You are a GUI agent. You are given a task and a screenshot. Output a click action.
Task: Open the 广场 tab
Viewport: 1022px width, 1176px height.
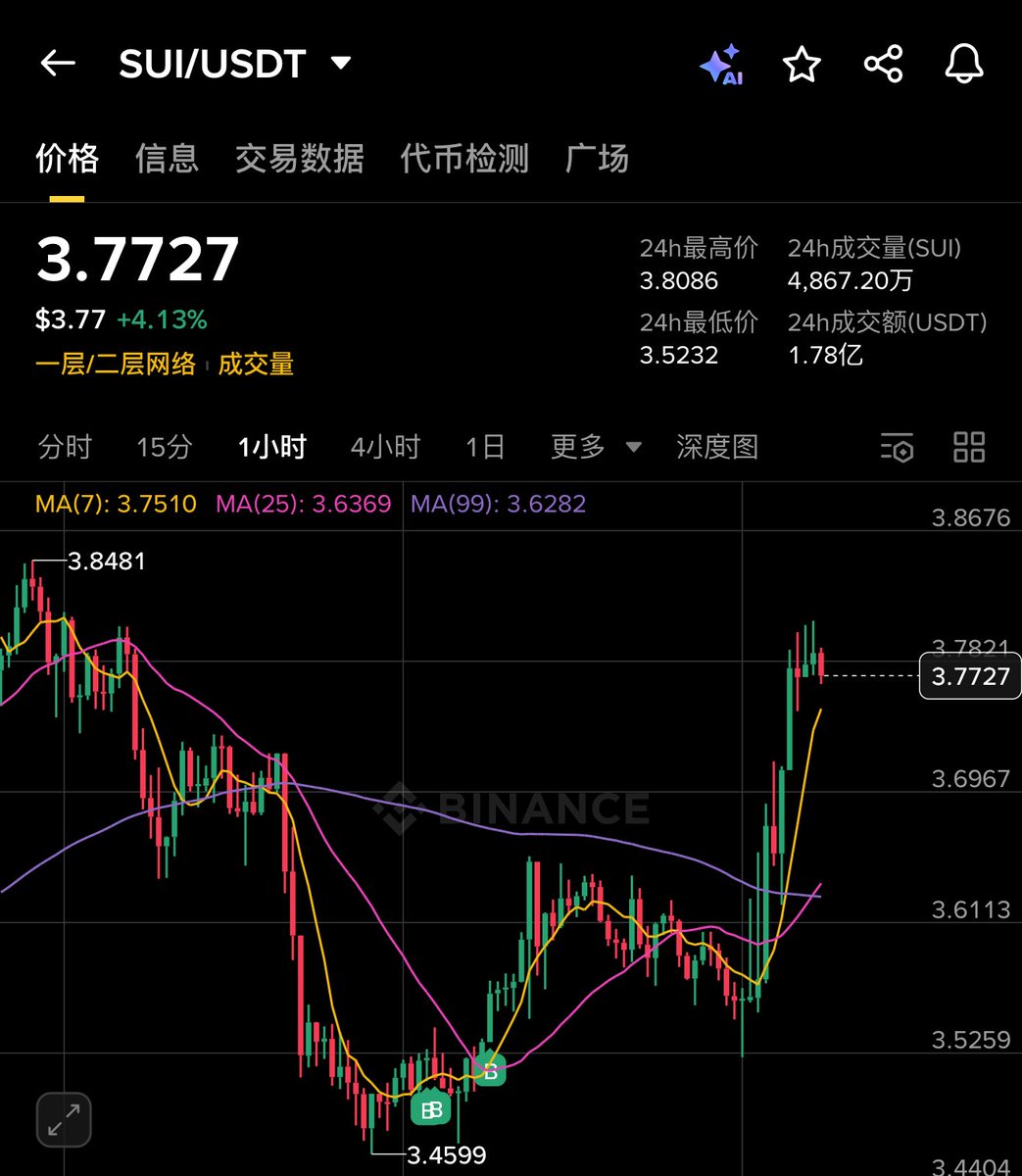[597, 158]
